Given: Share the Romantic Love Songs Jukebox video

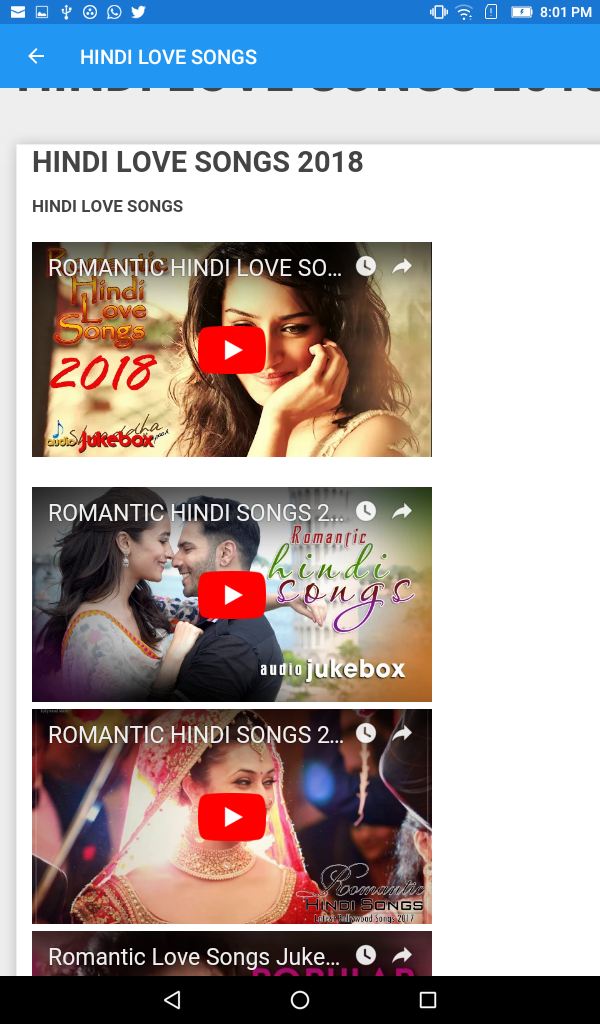Looking at the screenshot, I should pyautogui.click(x=402, y=956).
